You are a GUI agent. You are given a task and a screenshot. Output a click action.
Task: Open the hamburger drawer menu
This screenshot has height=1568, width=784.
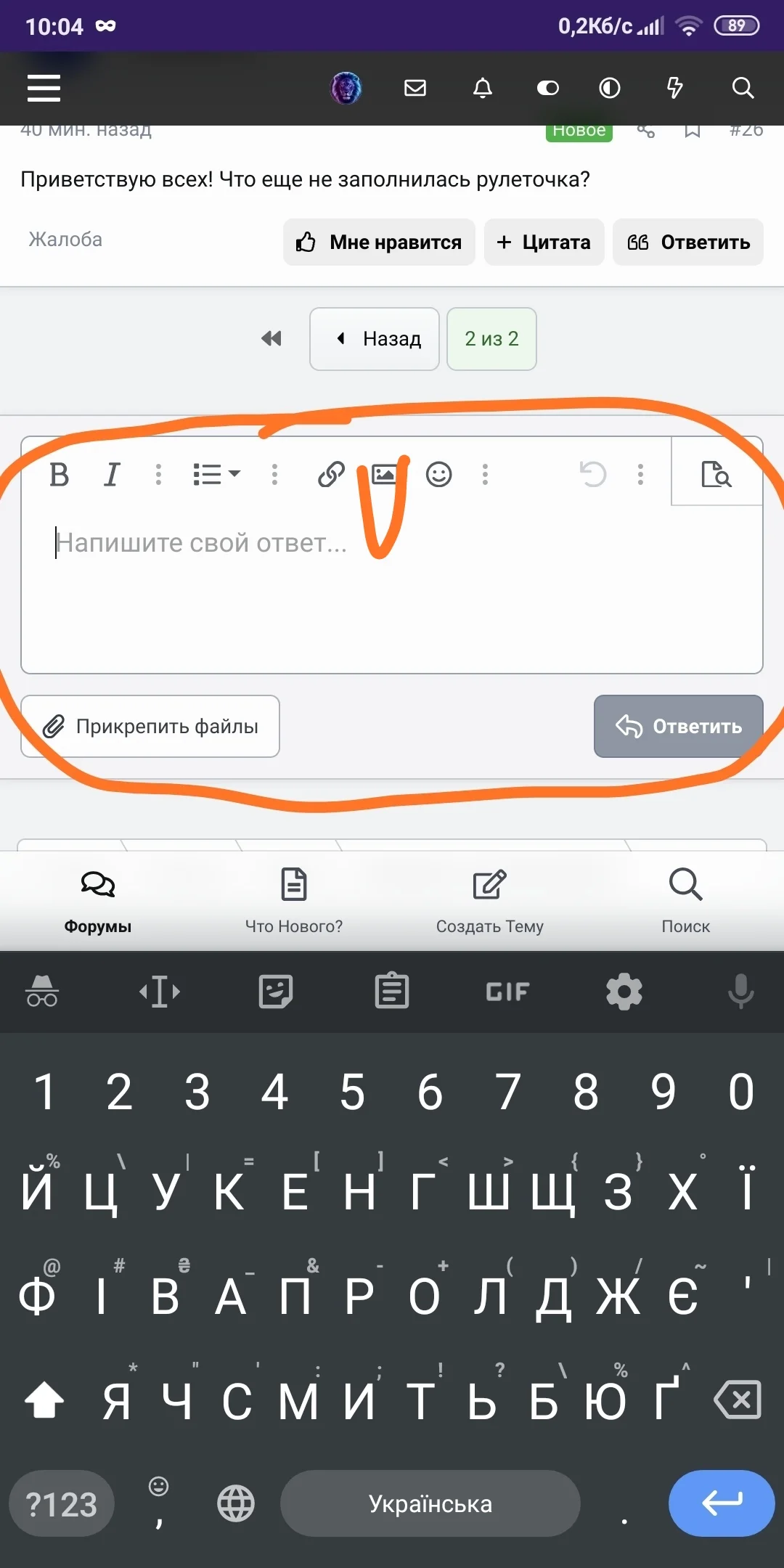point(44,89)
